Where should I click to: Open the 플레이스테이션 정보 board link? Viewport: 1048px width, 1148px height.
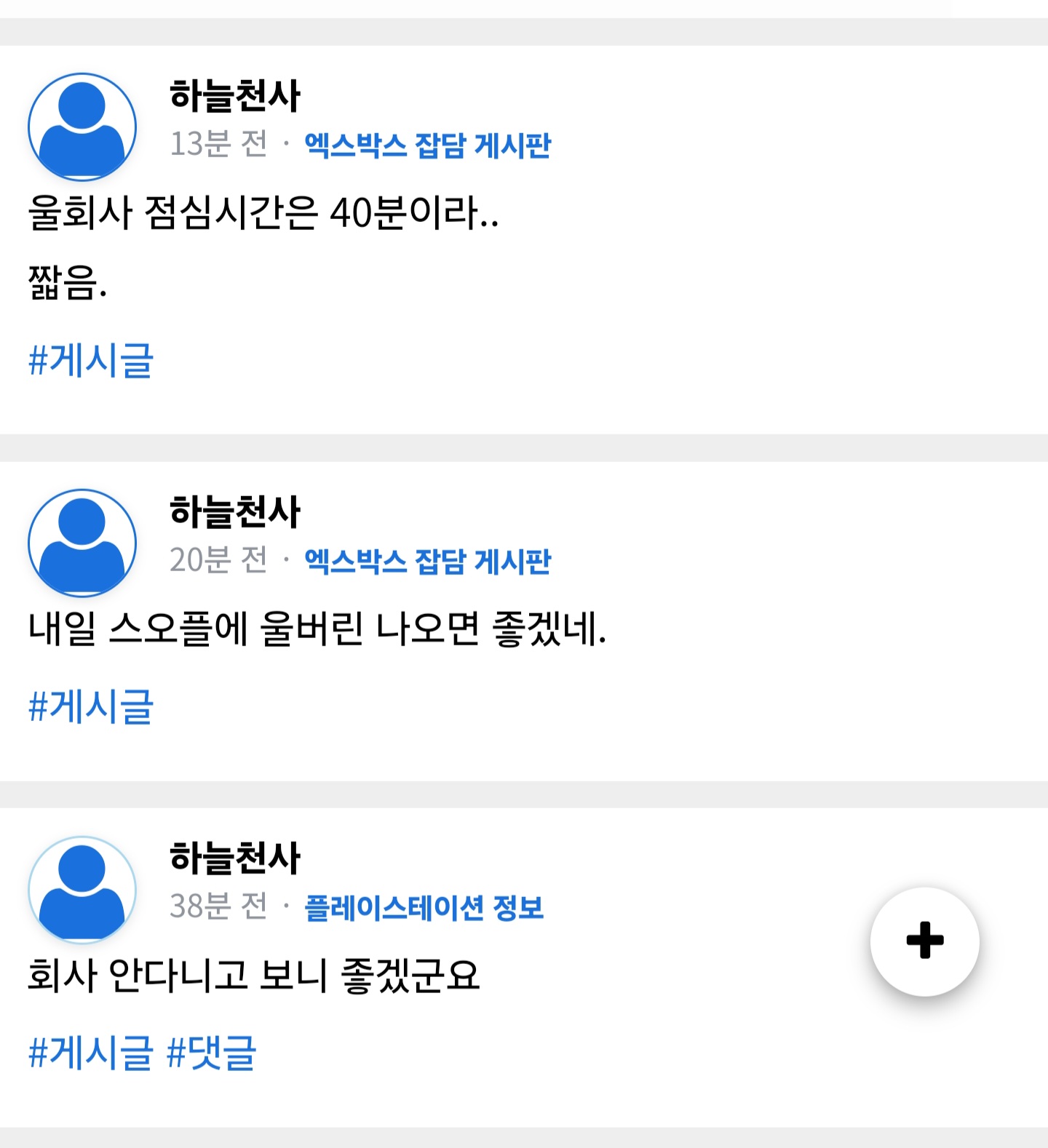click(424, 908)
